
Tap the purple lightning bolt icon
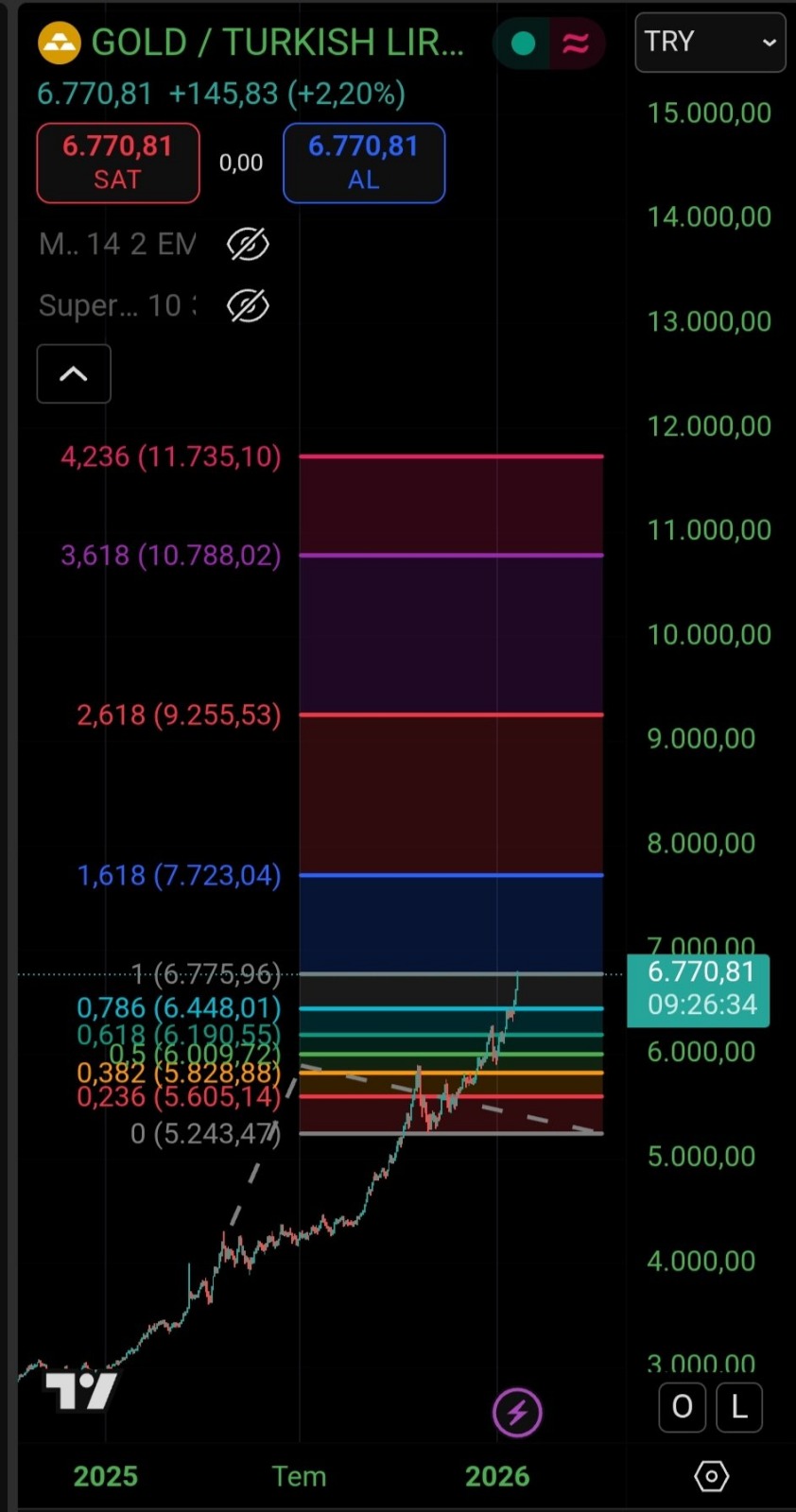point(517,1413)
